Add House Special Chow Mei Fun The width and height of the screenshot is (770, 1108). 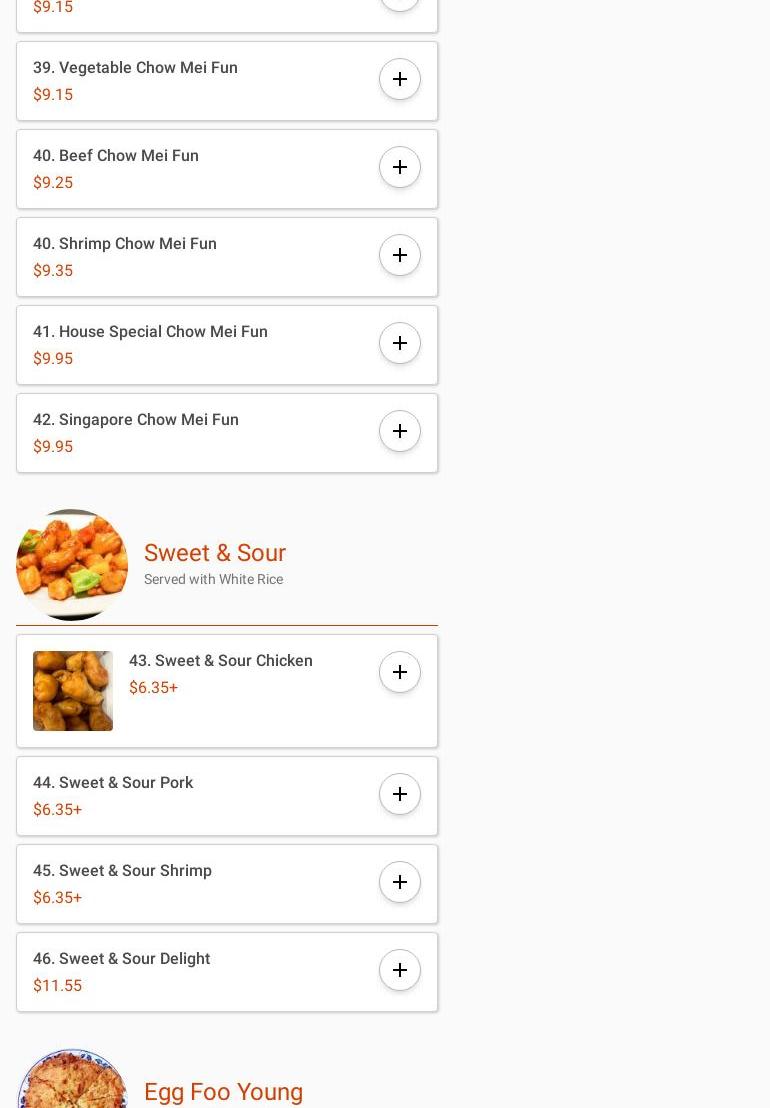(400, 343)
